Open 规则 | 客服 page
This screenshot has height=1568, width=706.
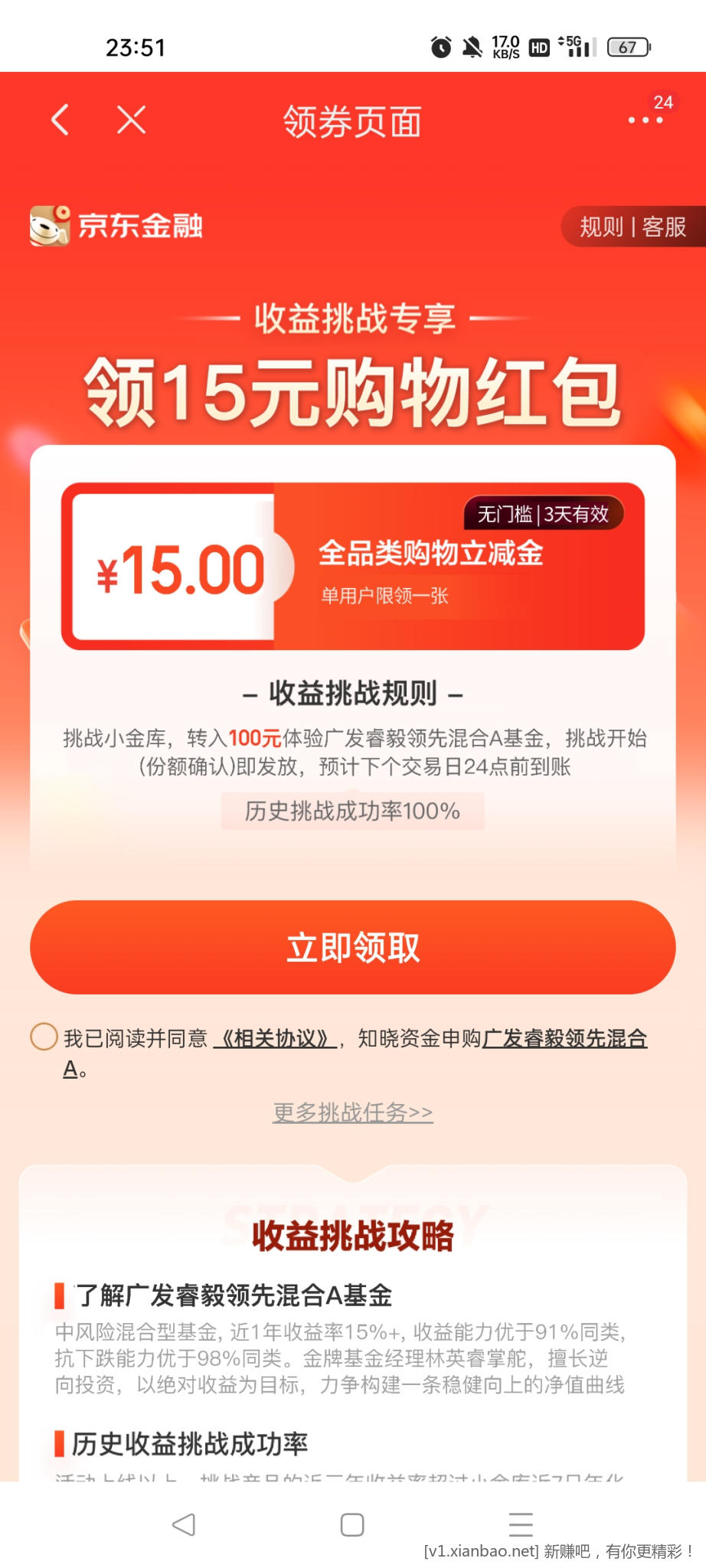[x=632, y=227]
